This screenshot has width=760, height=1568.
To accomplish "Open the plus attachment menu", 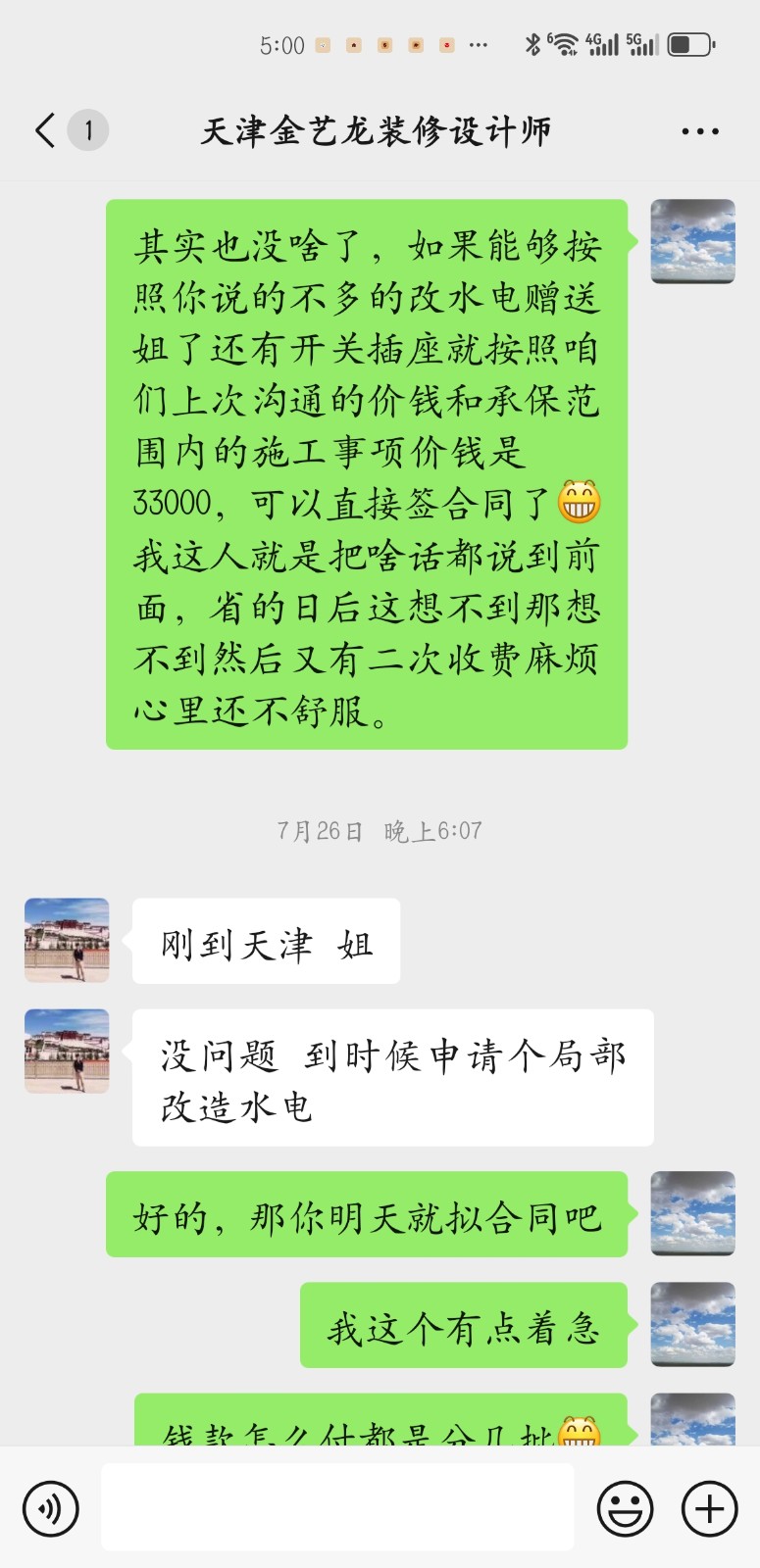I will coord(709,1508).
